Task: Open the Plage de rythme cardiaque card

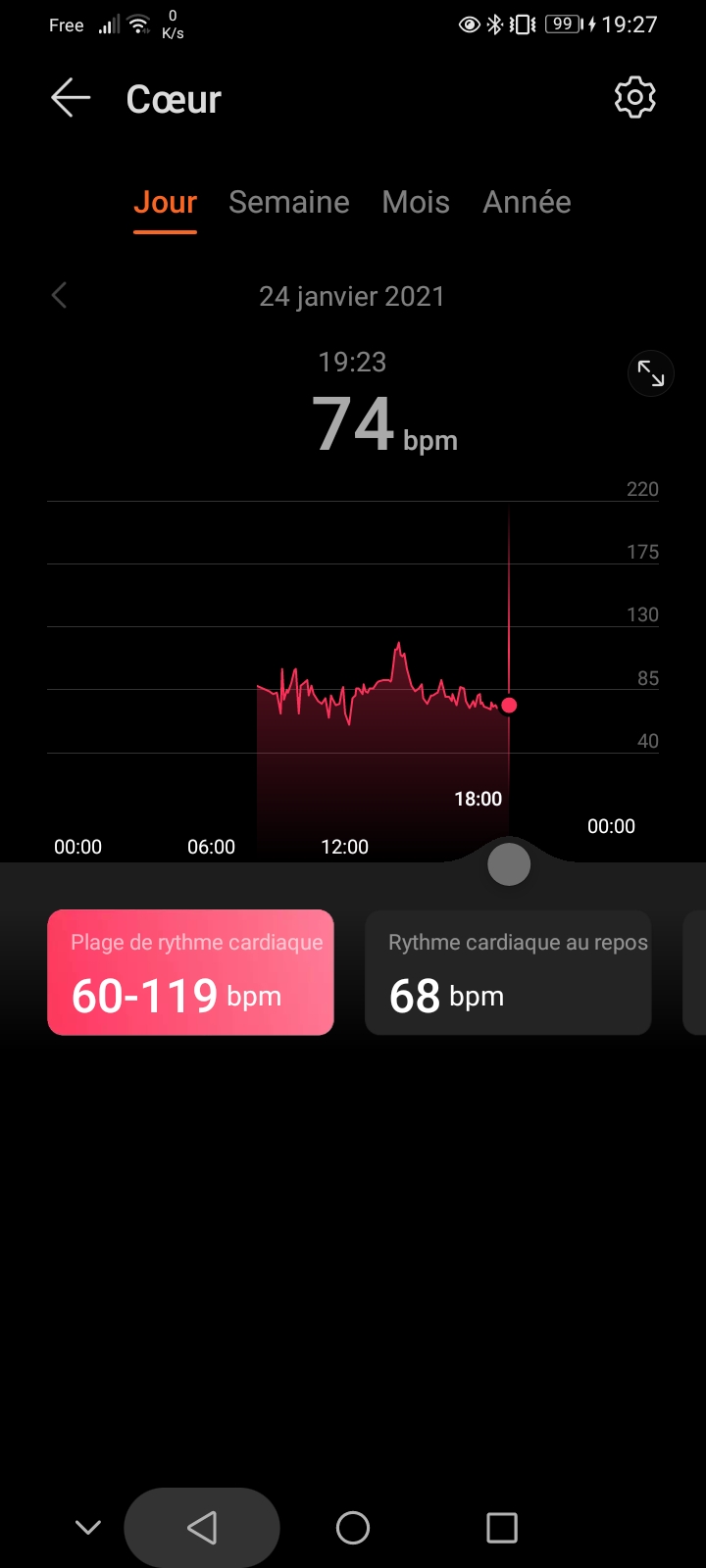Action: tap(191, 972)
